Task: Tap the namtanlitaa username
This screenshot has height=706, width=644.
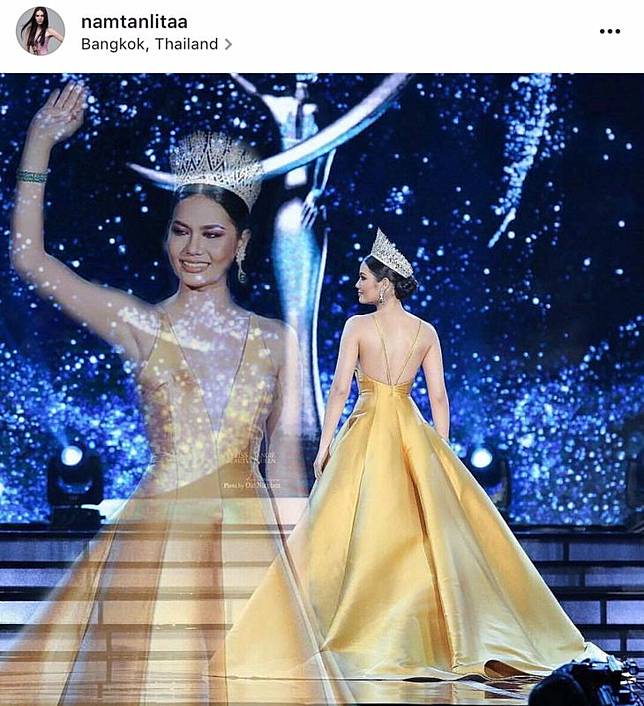Action: pyautogui.click(x=134, y=21)
